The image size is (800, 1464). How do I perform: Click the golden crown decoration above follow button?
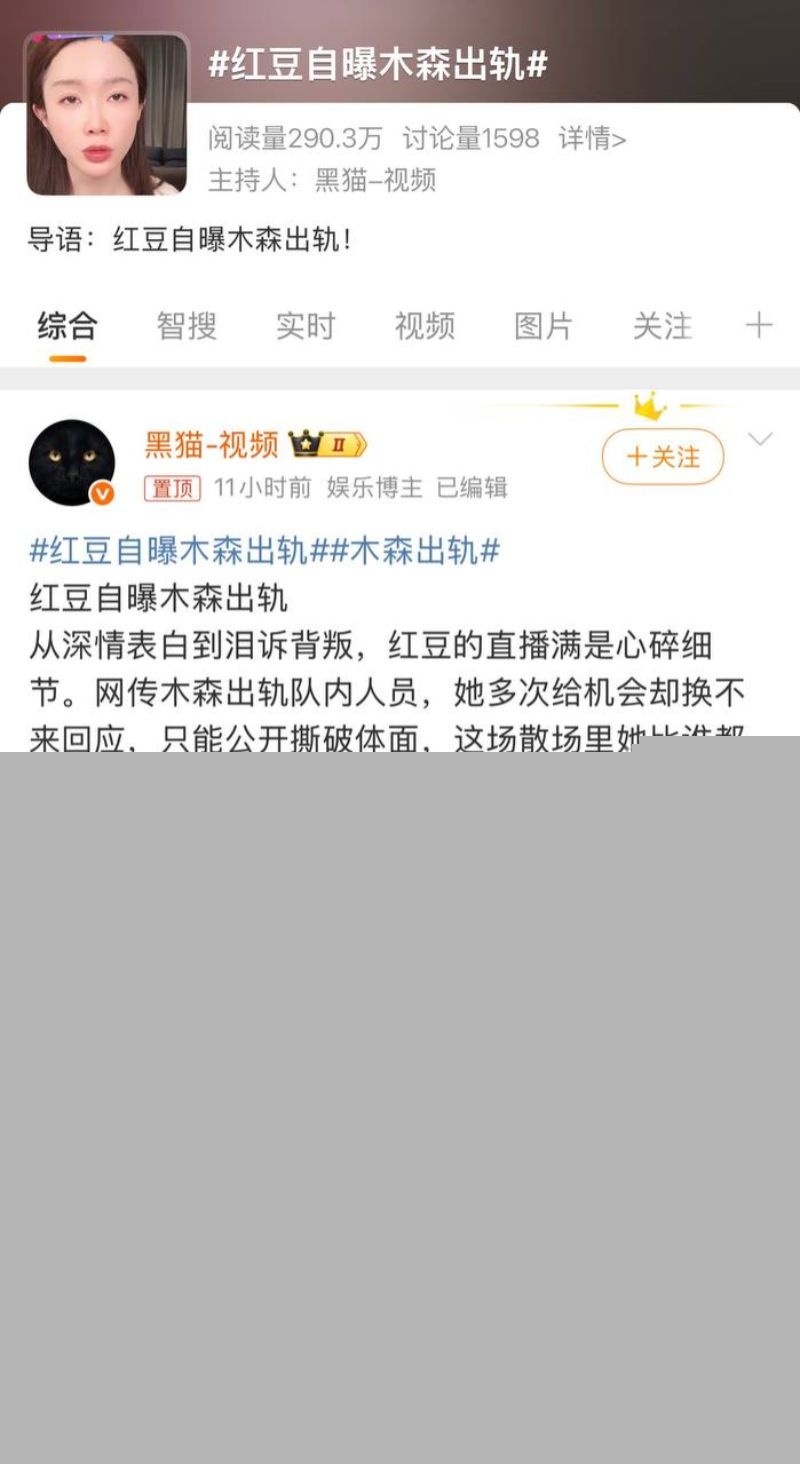pyautogui.click(x=648, y=409)
